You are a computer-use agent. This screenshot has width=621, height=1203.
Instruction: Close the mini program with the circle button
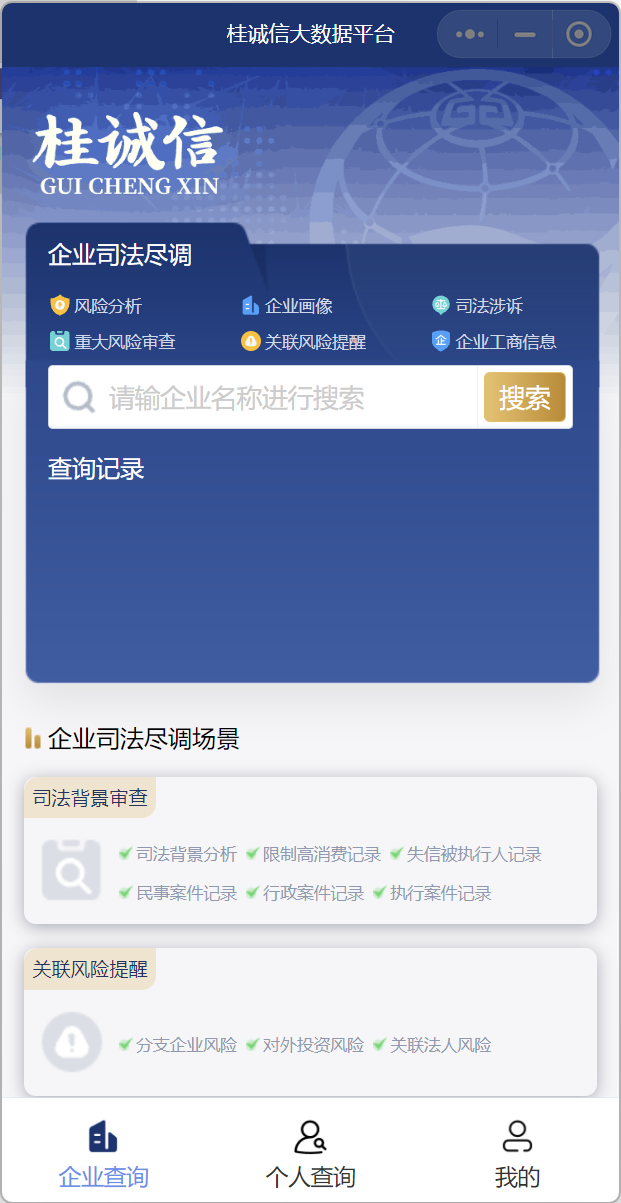pos(578,35)
